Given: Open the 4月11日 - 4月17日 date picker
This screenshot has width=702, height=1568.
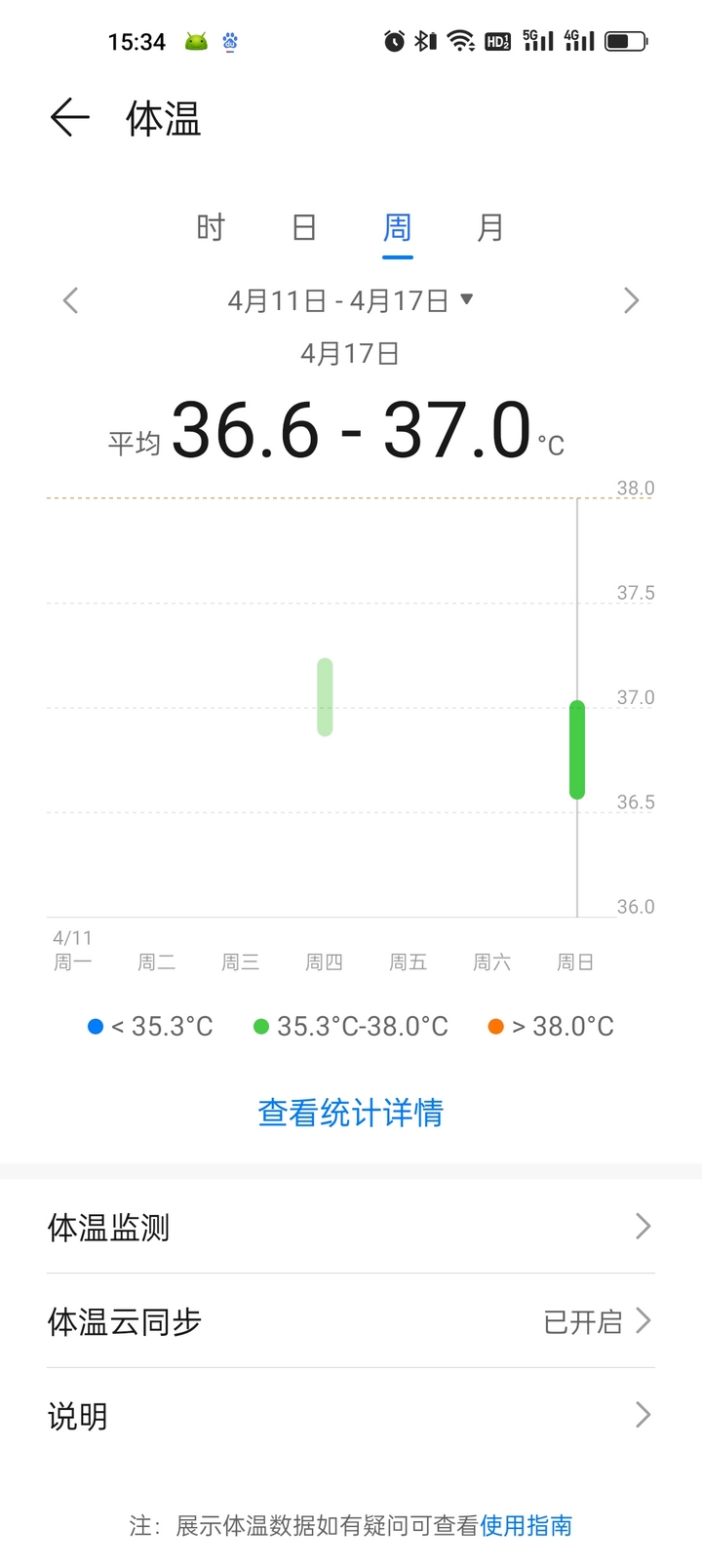Looking at the screenshot, I should point(349,300).
